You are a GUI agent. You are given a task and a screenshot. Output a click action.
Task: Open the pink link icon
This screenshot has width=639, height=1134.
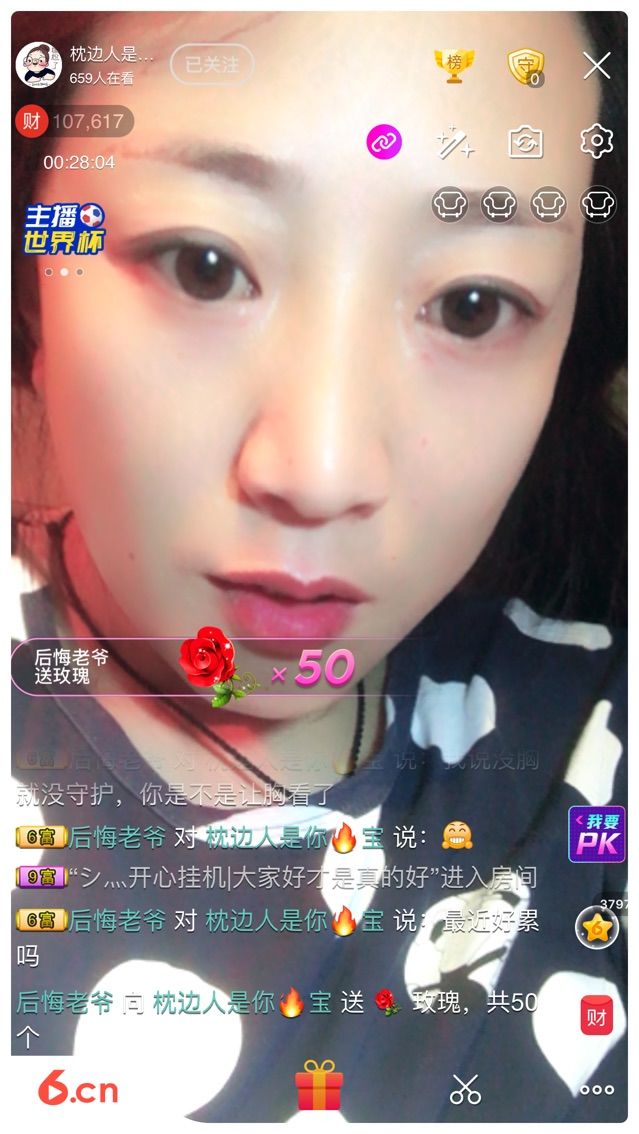tap(384, 142)
